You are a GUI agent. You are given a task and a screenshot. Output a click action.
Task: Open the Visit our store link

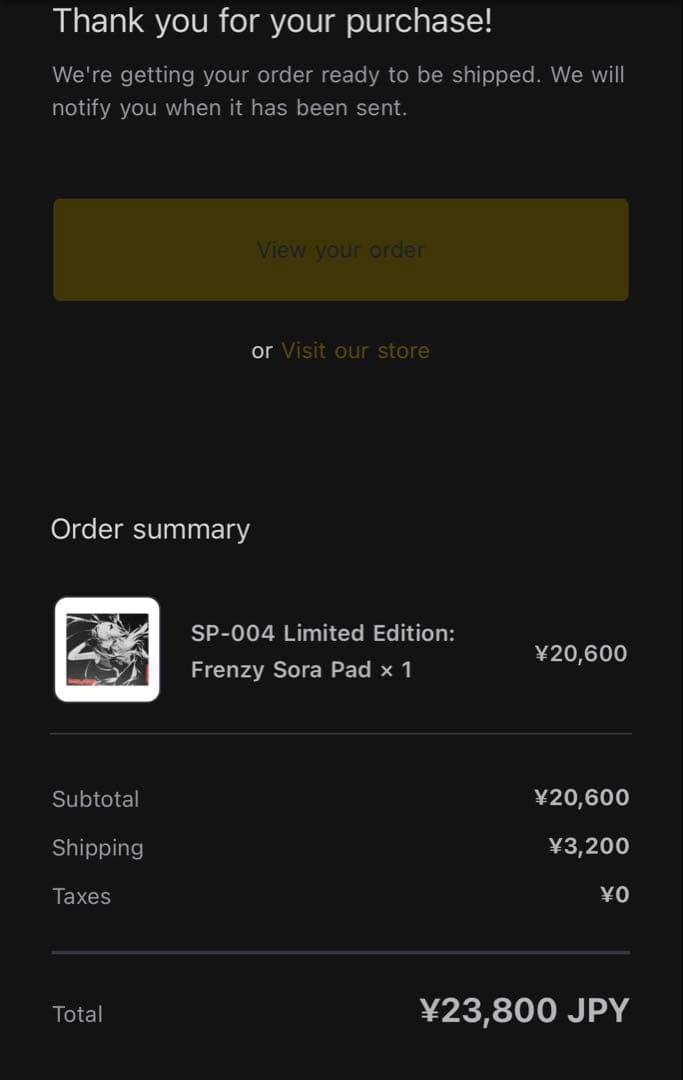click(x=355, y=351)
